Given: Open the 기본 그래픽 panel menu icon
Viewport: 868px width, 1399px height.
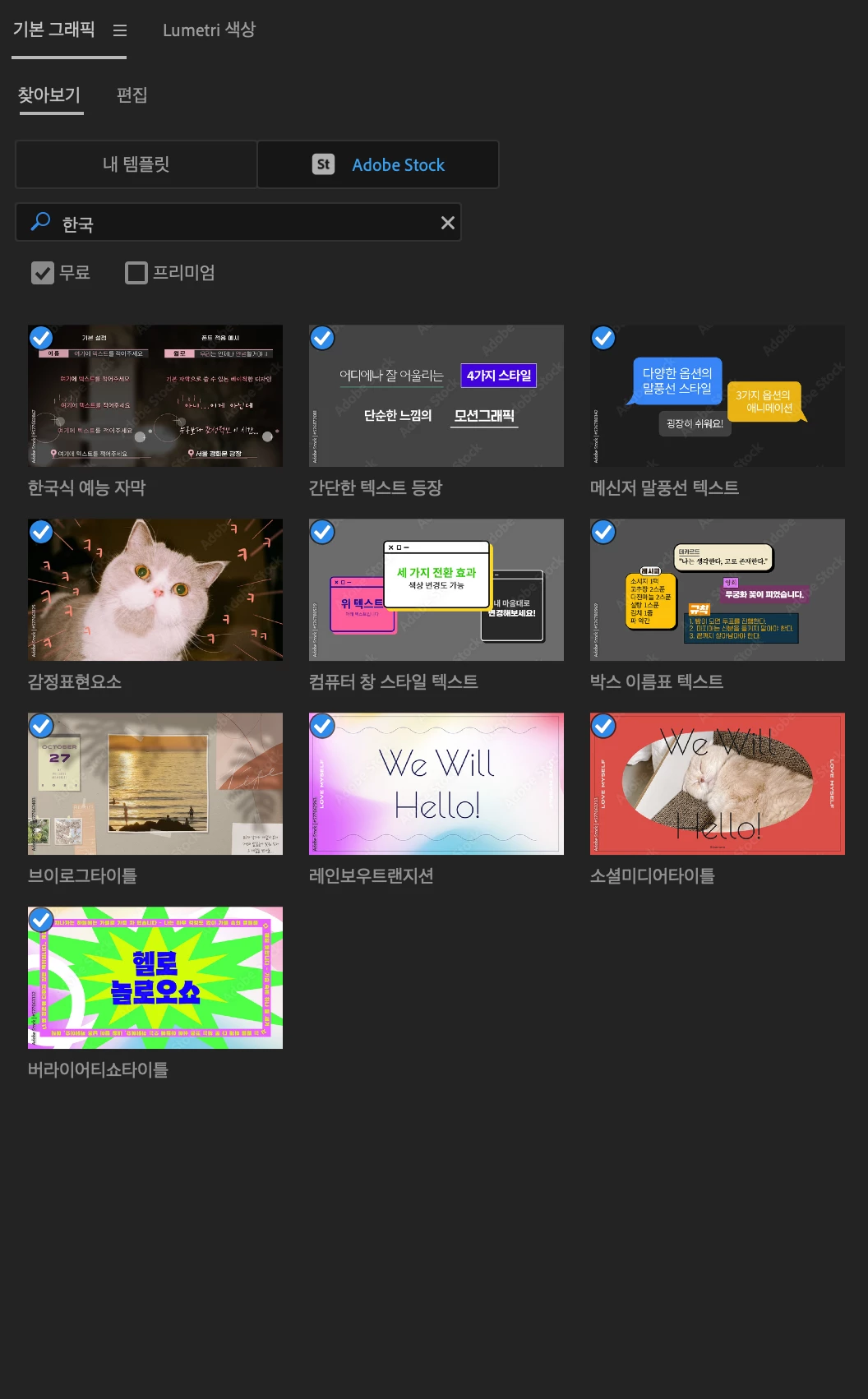Looking at the screenshot, I should pos(120,30).
